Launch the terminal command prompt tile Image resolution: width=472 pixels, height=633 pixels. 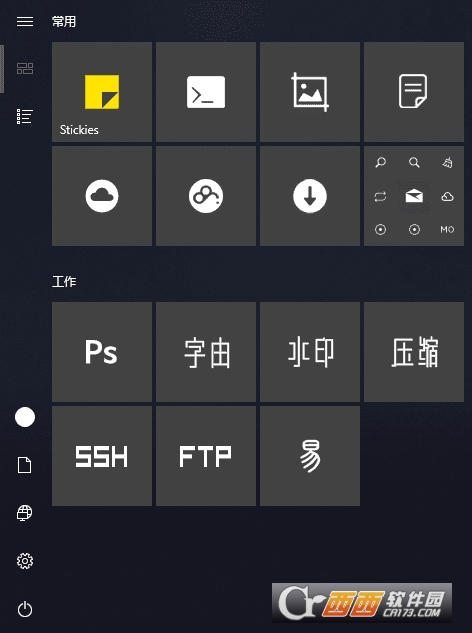(x=206, y=92)
